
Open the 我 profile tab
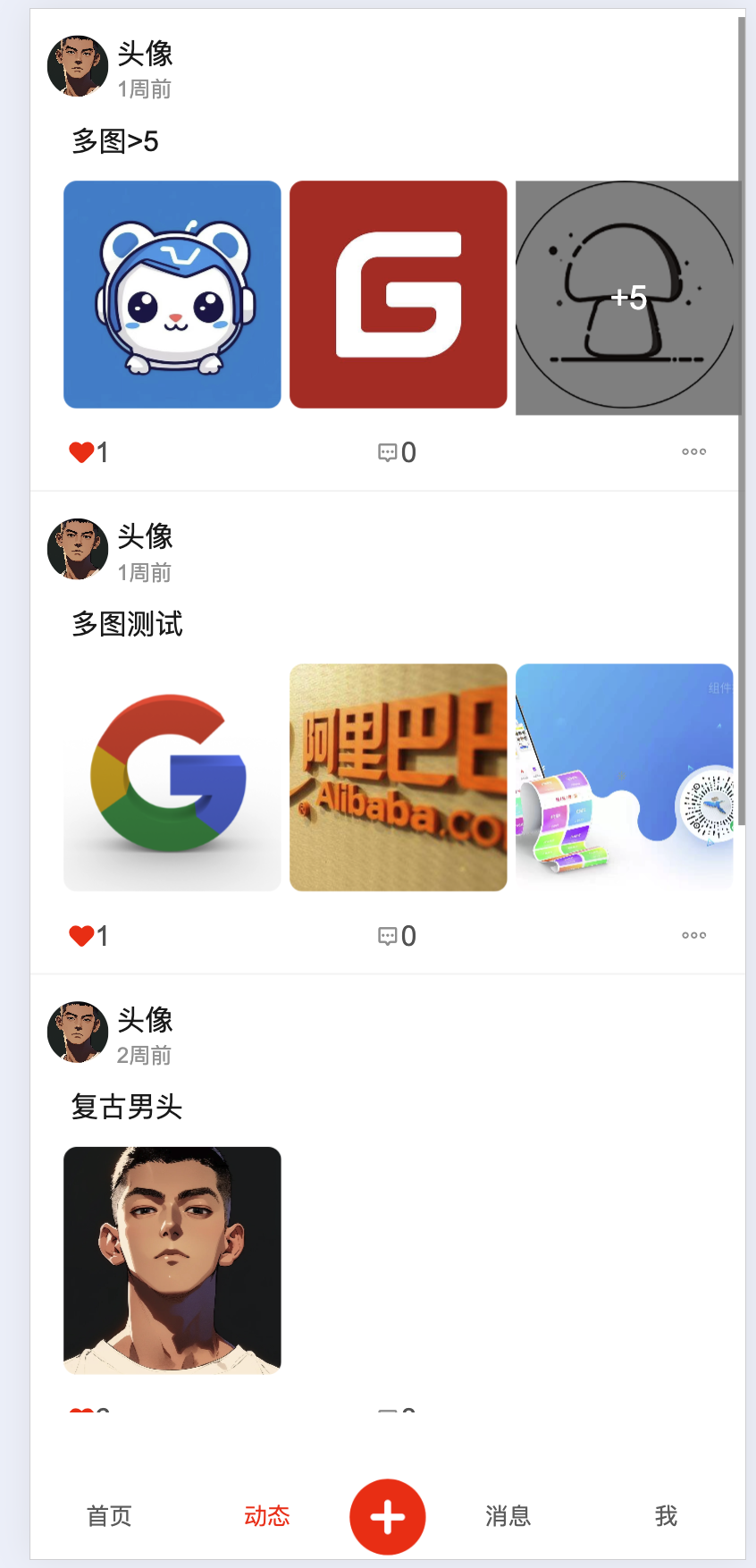pos(666,1516)
